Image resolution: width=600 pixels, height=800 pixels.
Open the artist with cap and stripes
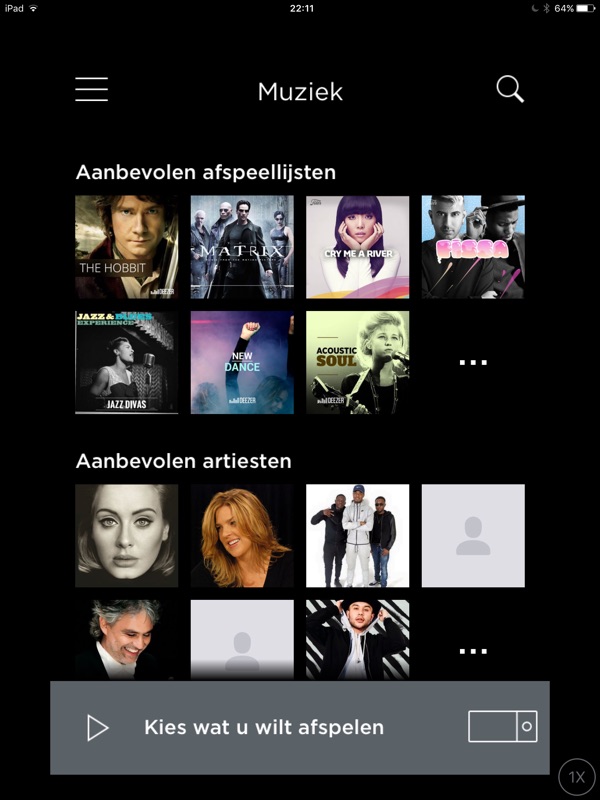click(x=357, y=640)
